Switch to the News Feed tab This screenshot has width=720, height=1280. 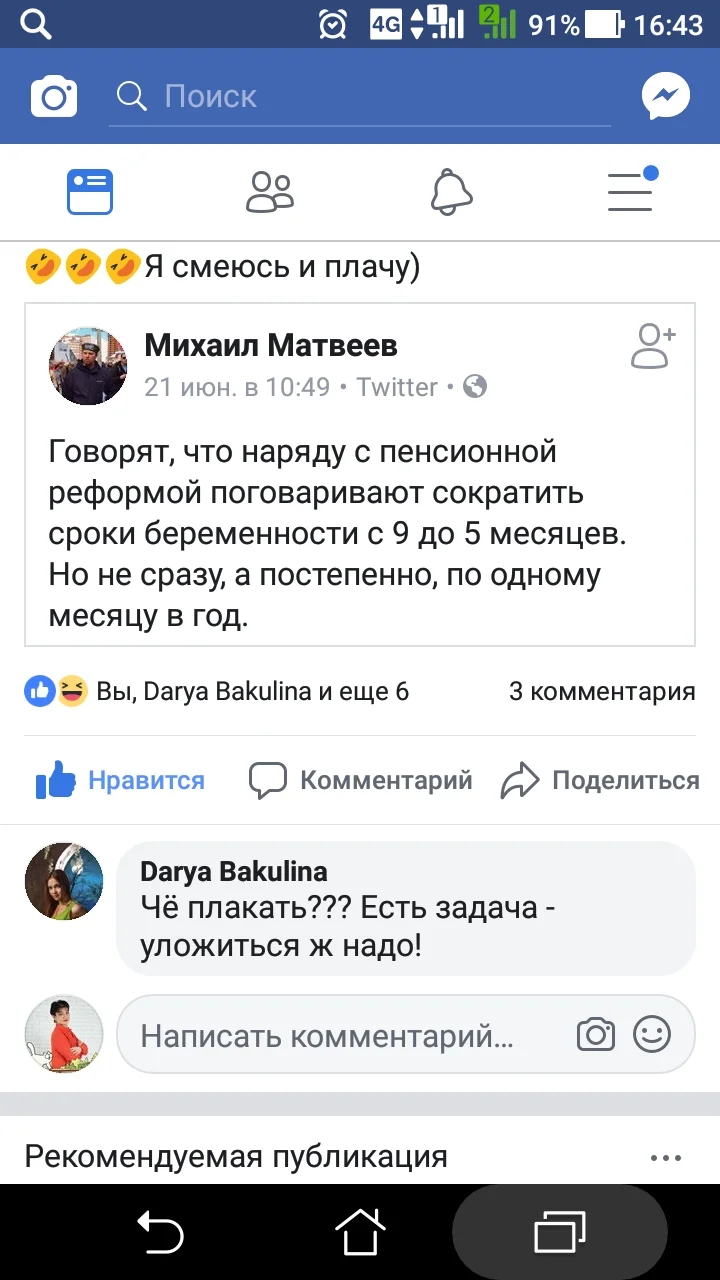pyautogui.click(x=89, y=190)
